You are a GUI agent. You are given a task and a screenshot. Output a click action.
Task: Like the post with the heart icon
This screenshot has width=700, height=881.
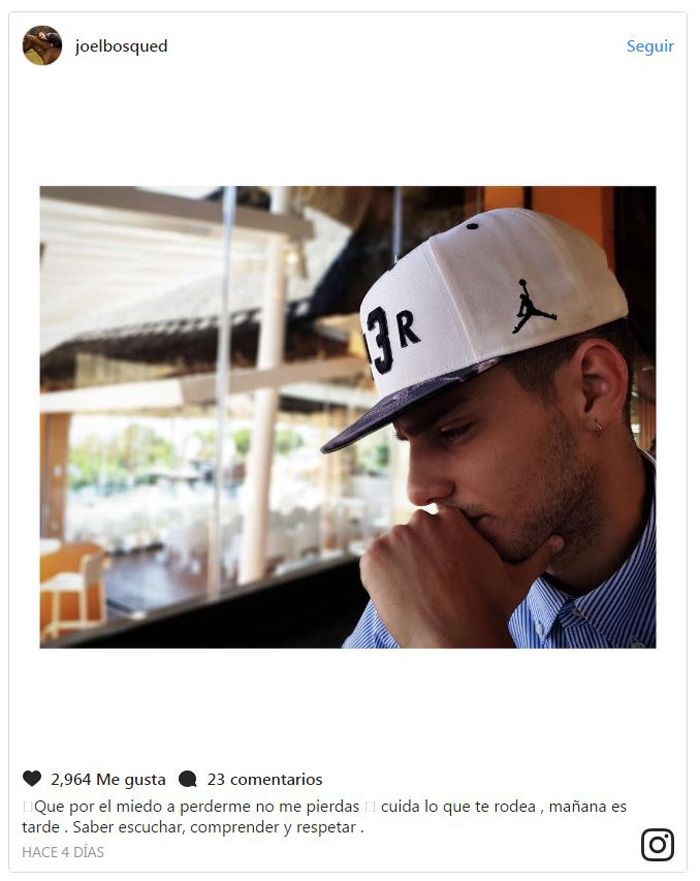32,779
